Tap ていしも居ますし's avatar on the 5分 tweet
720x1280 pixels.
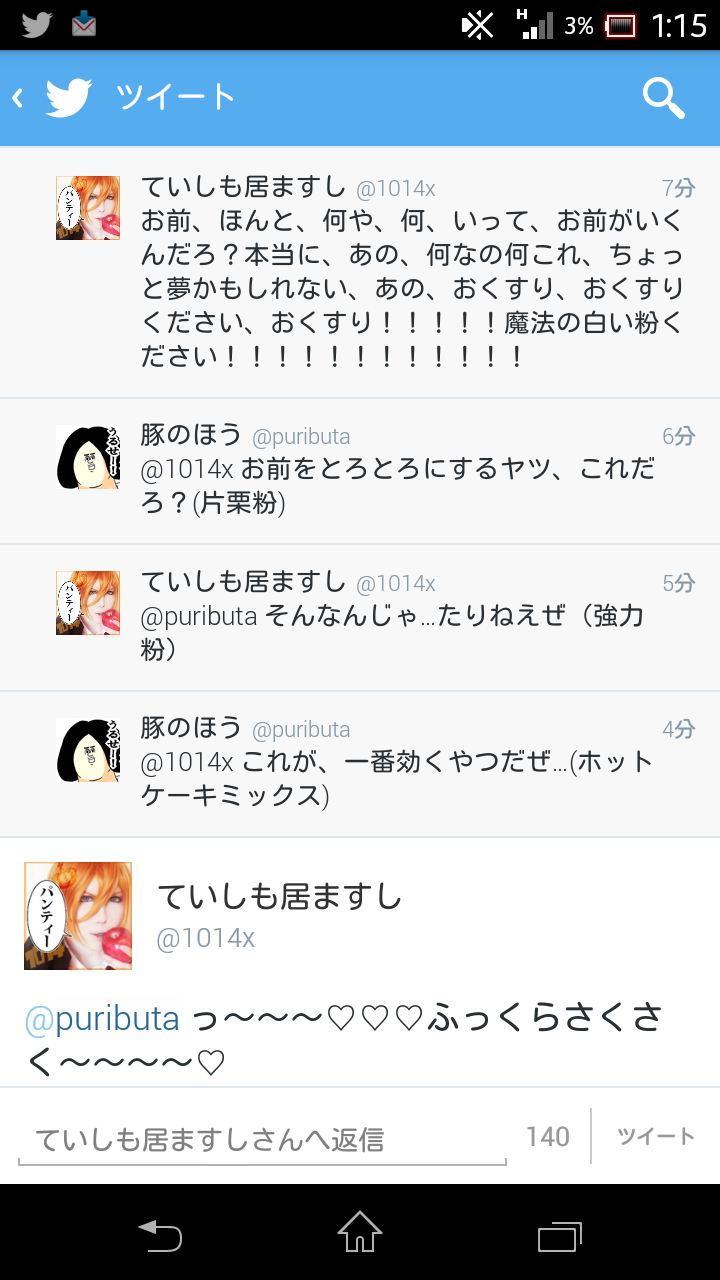pos(87,603)
